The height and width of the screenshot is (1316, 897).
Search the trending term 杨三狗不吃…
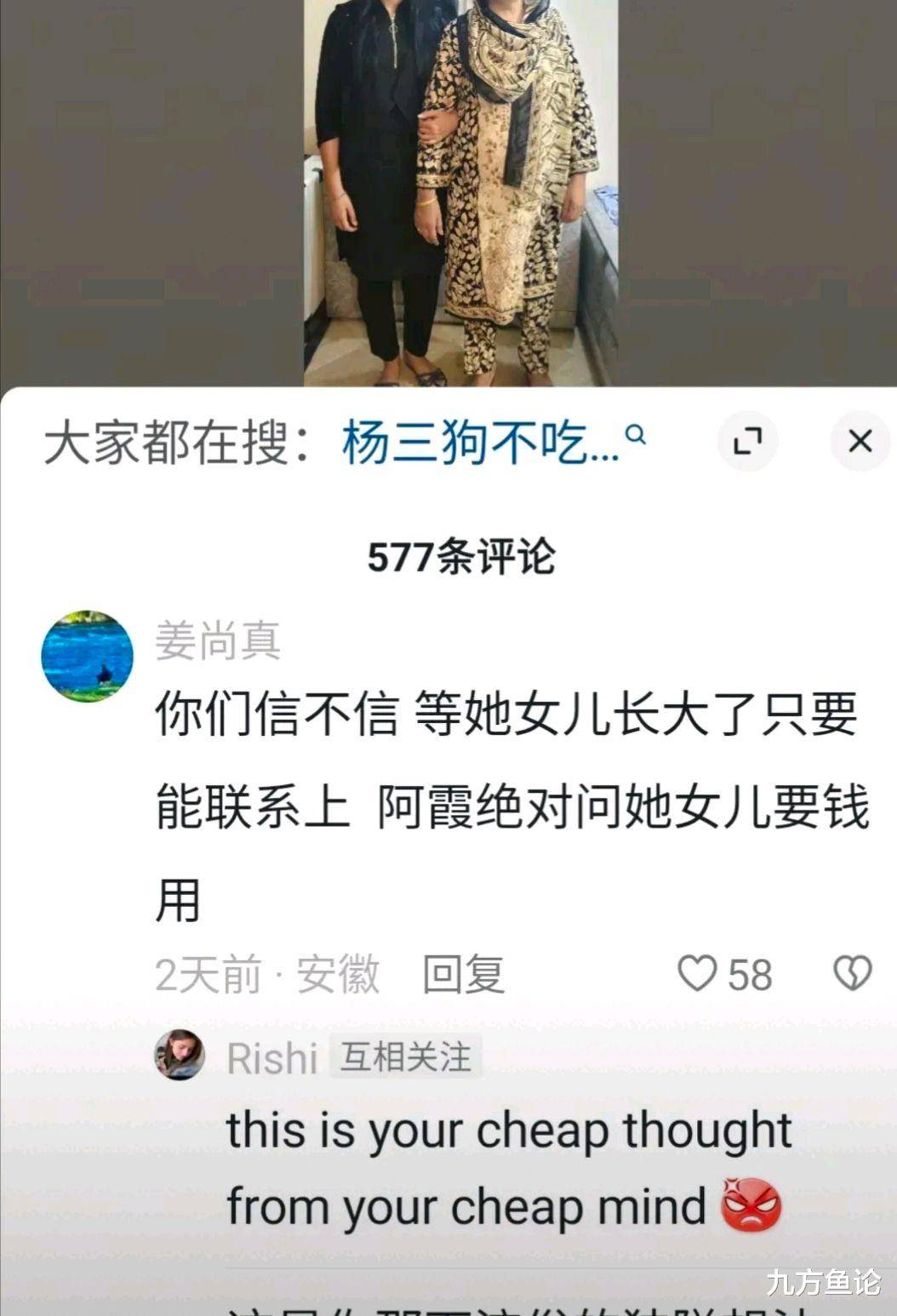click(x=492, y=443)
